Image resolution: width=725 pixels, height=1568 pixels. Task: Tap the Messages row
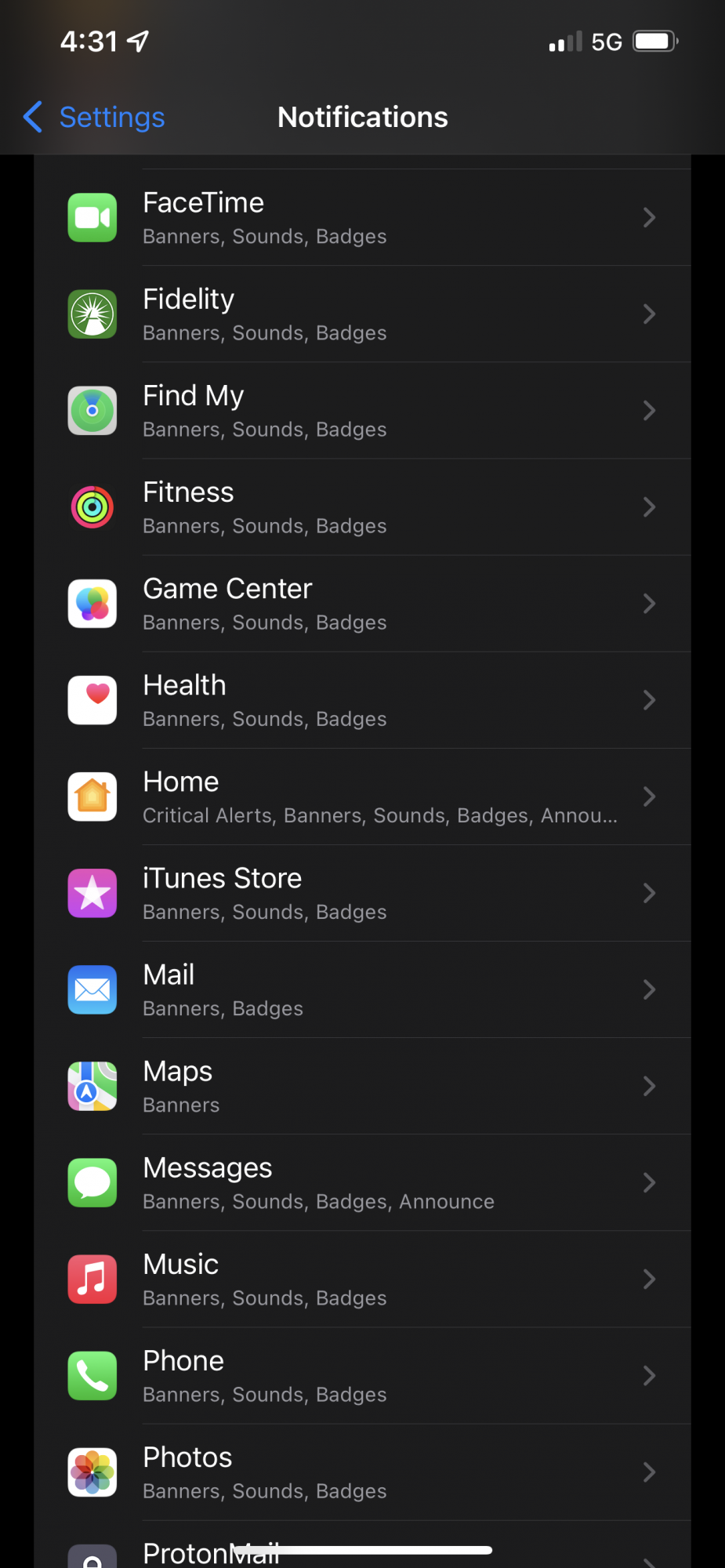coord(362,1182)
